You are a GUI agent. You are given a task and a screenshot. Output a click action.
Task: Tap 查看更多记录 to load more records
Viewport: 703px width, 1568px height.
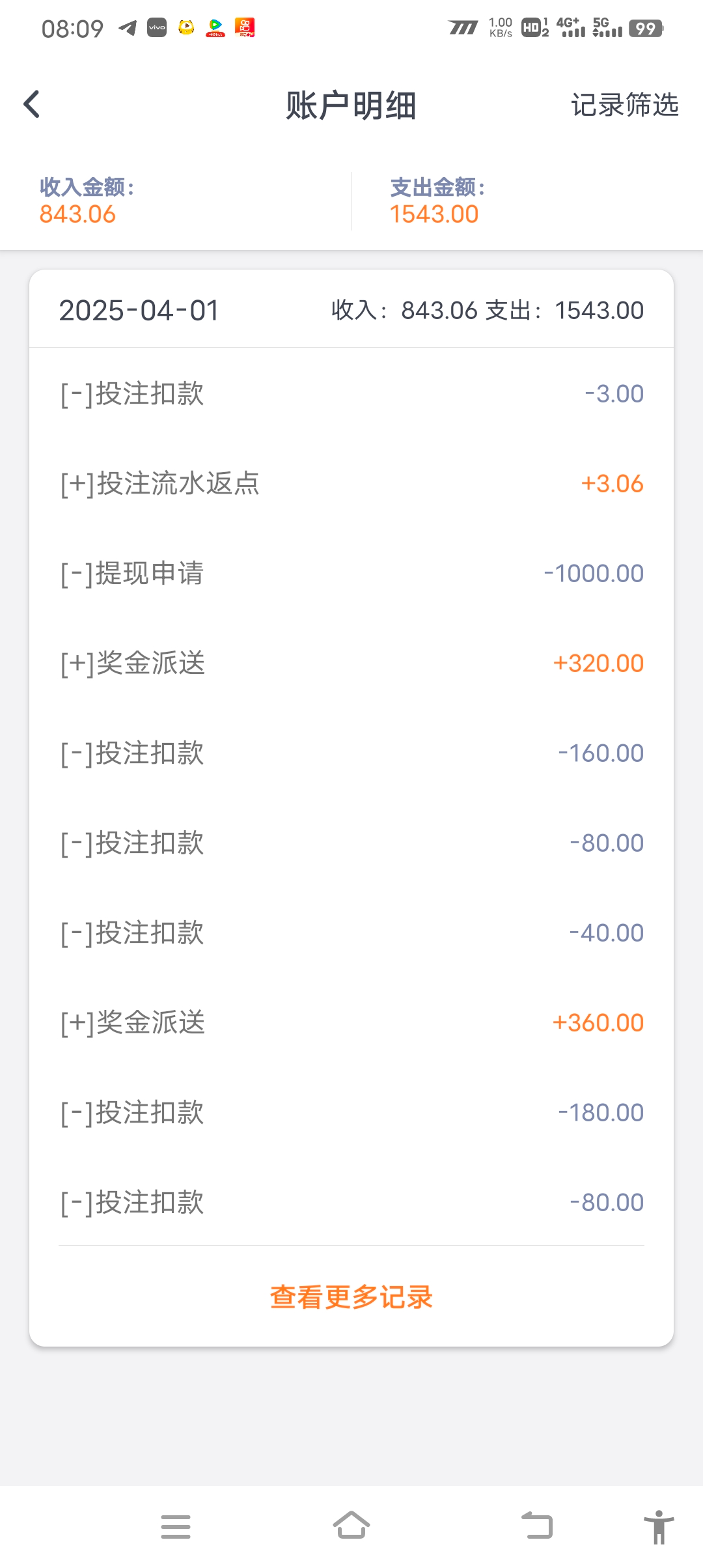pos(351,1297)
